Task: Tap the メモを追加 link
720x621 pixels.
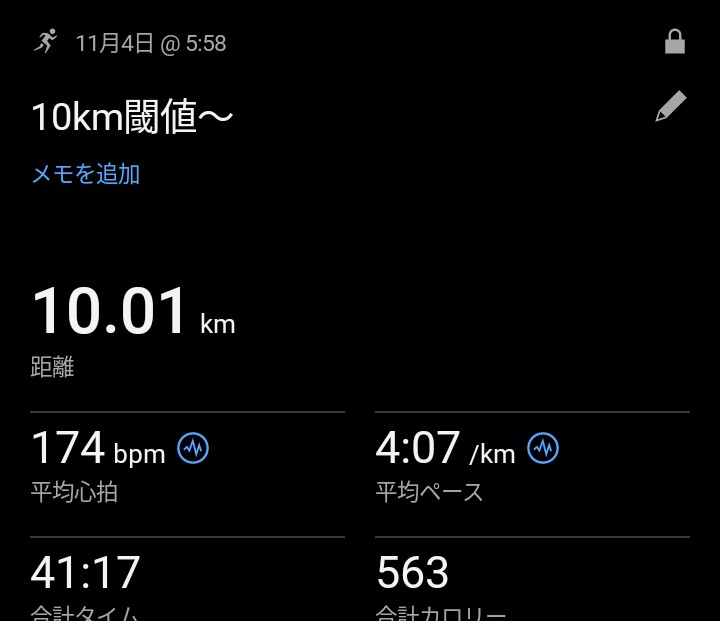Action: pos(86,174)
